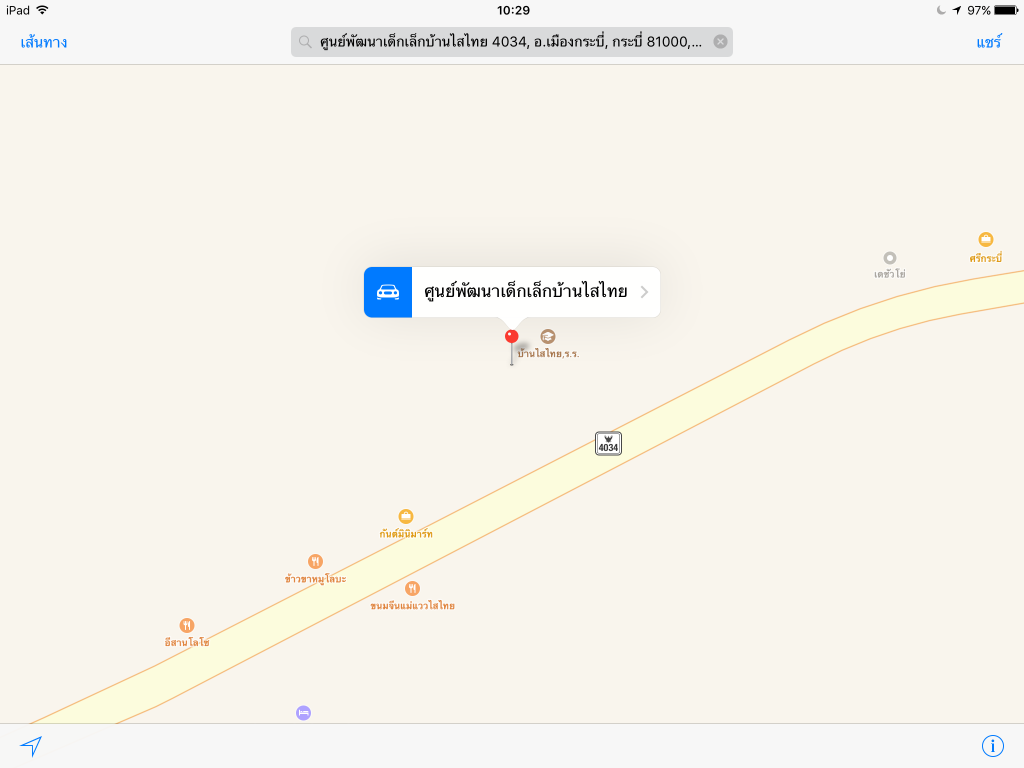Screen dimensions: 1024x768
Task: Clear the search text
Action: (x=720, y=42)
